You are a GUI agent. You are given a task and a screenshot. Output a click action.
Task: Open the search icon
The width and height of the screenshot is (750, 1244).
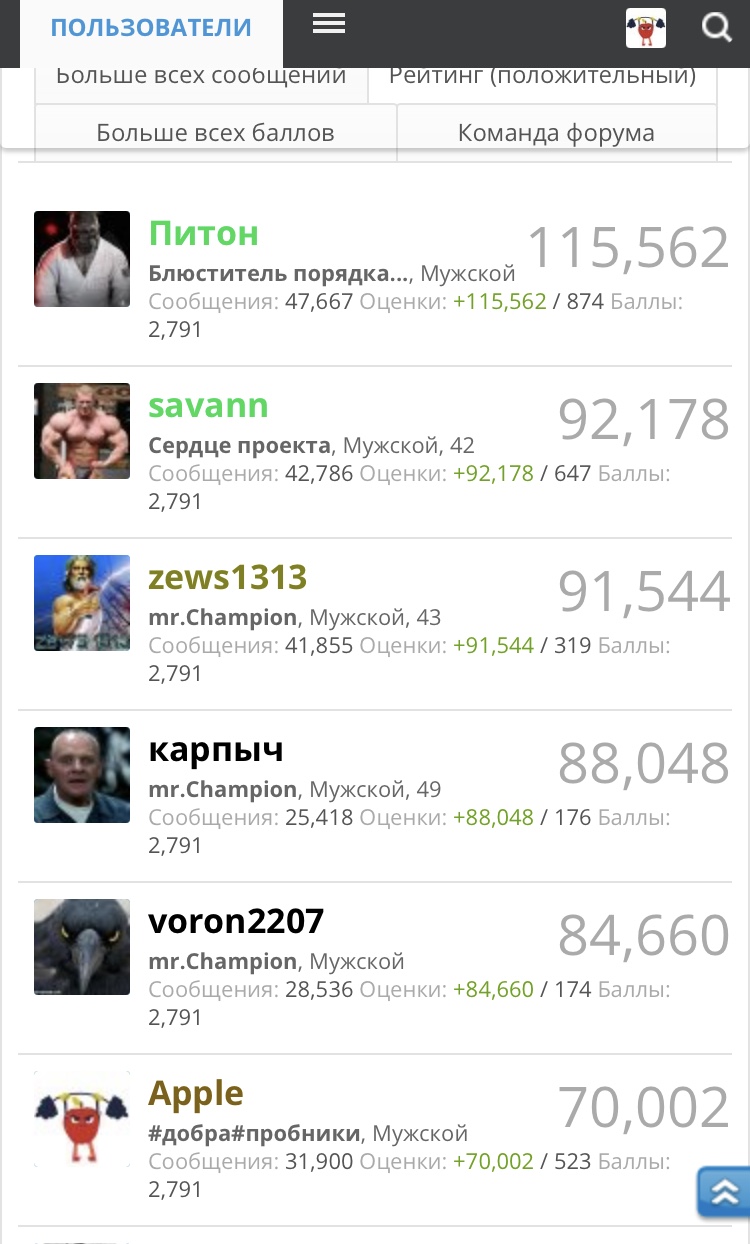click(x=716, y=28)
